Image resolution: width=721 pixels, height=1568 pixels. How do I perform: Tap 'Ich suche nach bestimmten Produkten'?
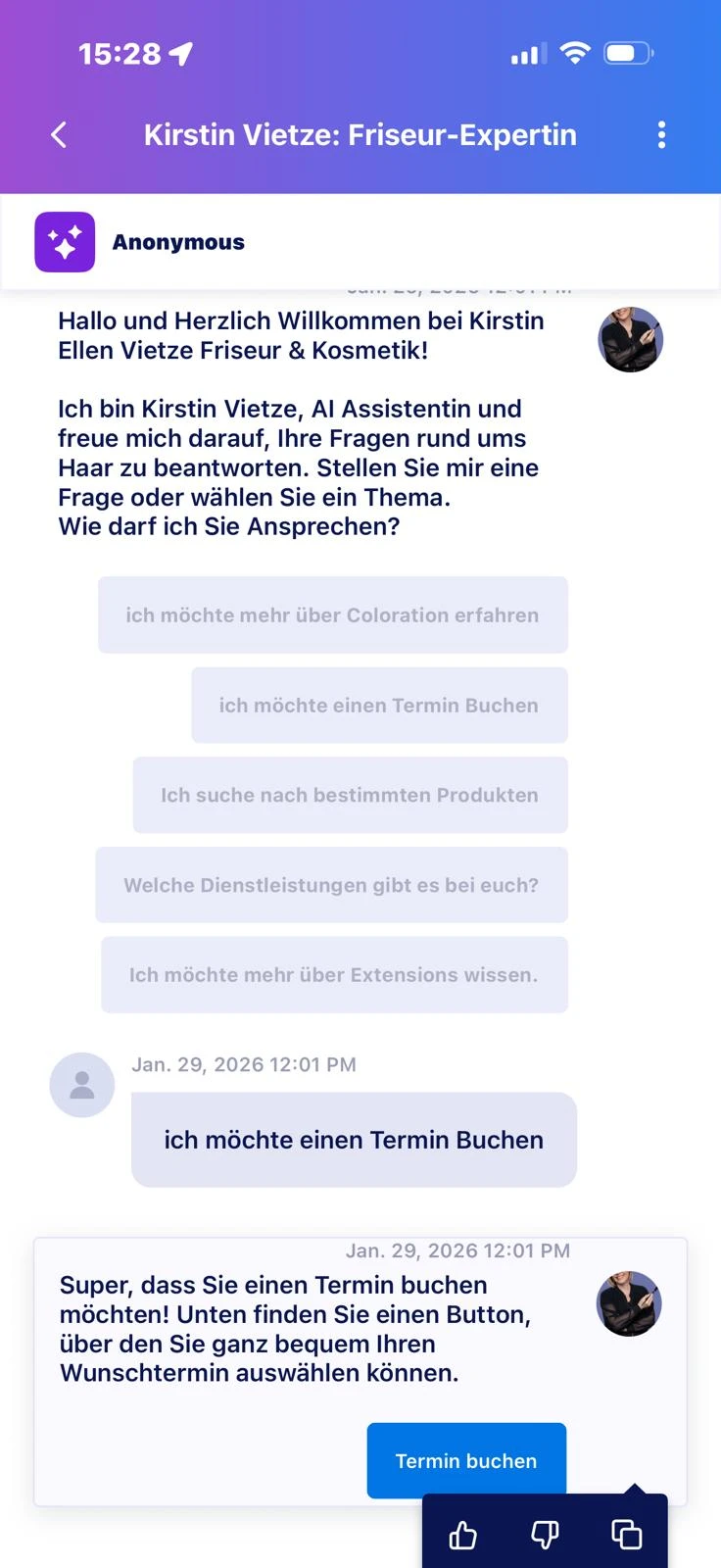[x=349, y=795]
